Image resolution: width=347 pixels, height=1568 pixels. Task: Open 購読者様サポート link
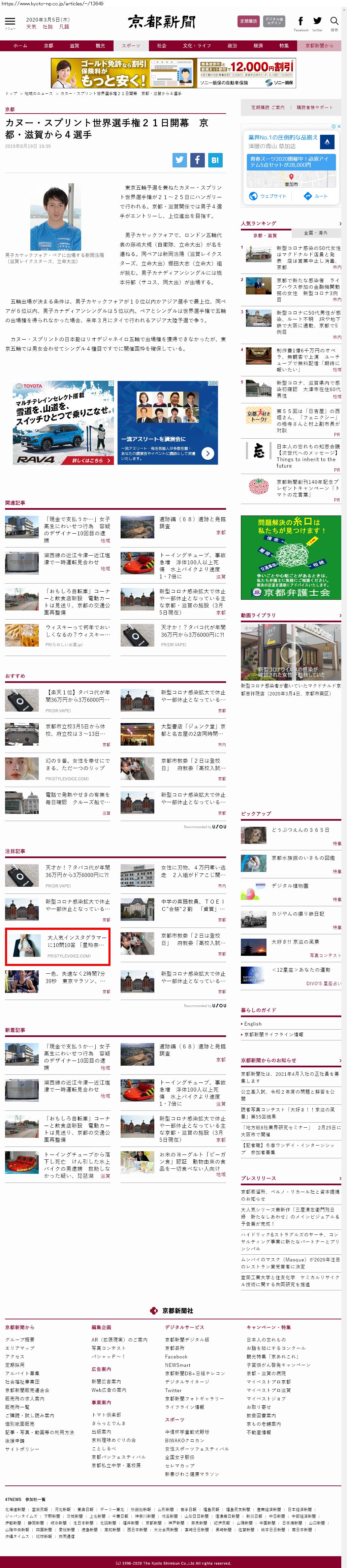tap(315, 108)
